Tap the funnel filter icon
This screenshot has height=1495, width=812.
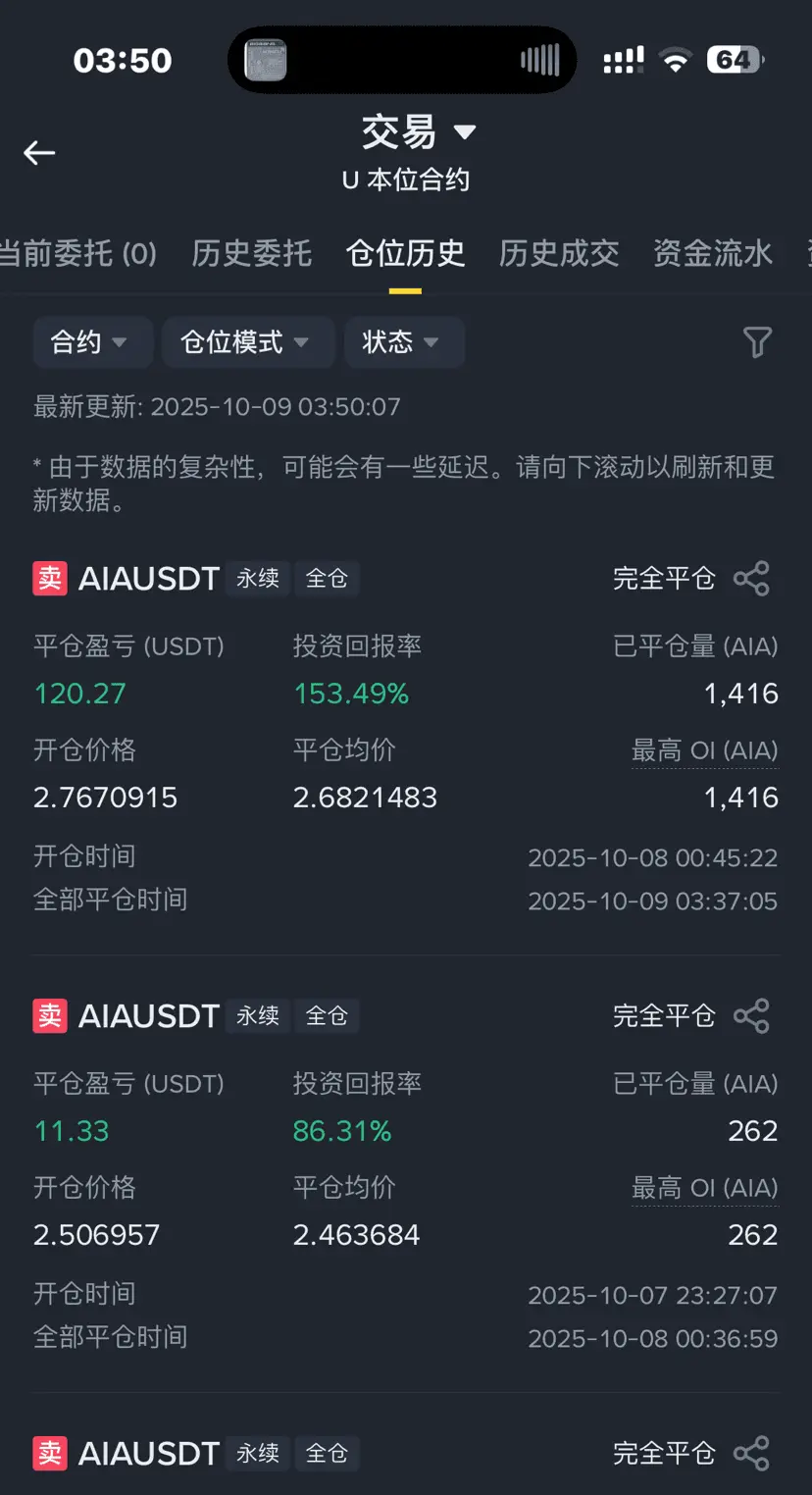[757, 342]
